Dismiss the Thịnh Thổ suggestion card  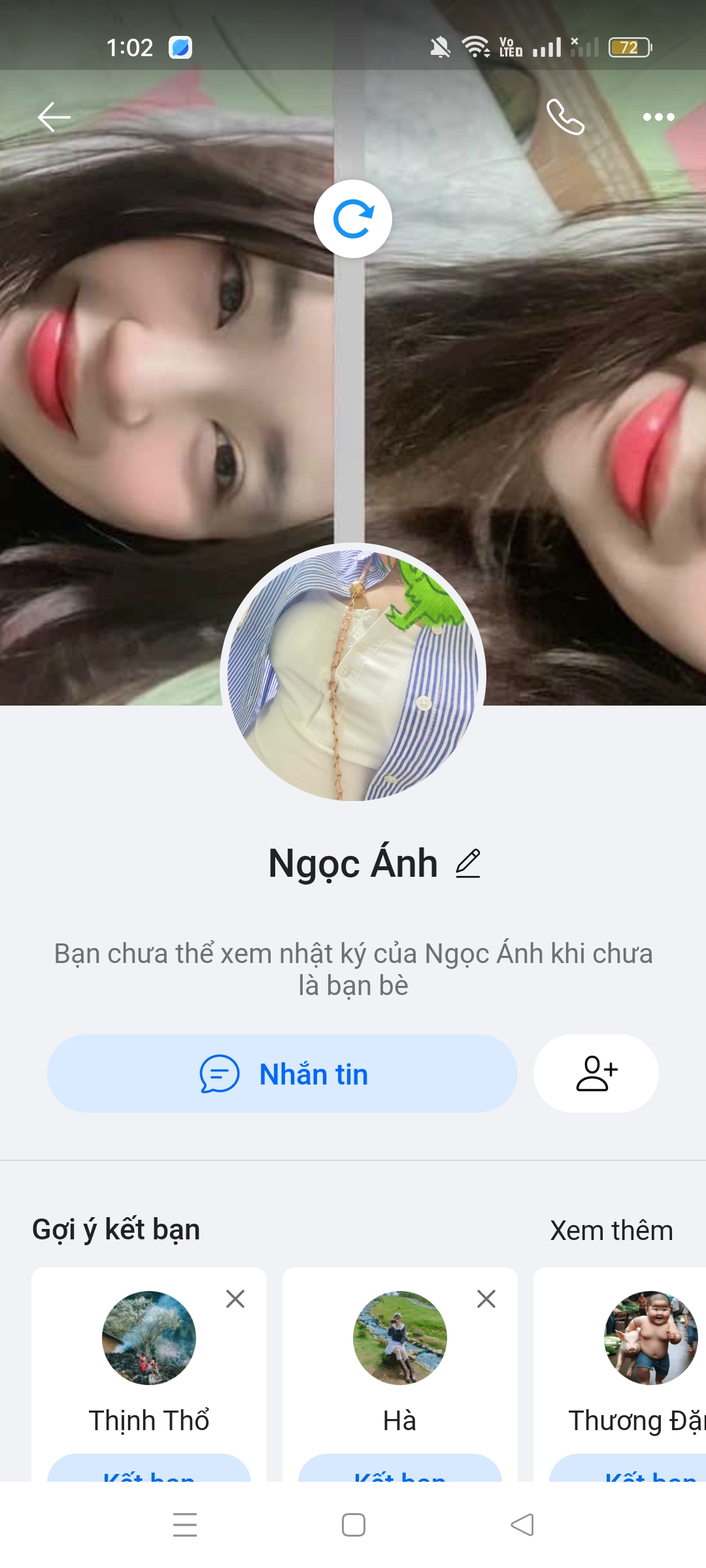pyautogui.click(x=235, y=1299)
